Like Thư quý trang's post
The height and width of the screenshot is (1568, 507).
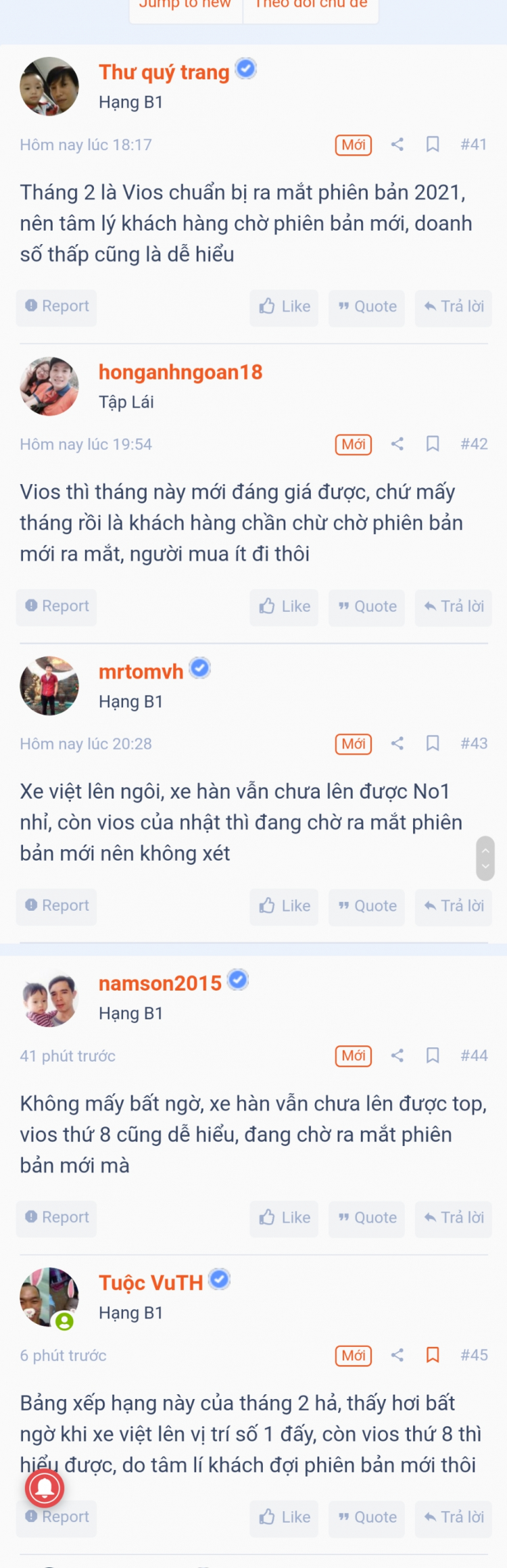point(284,307)
